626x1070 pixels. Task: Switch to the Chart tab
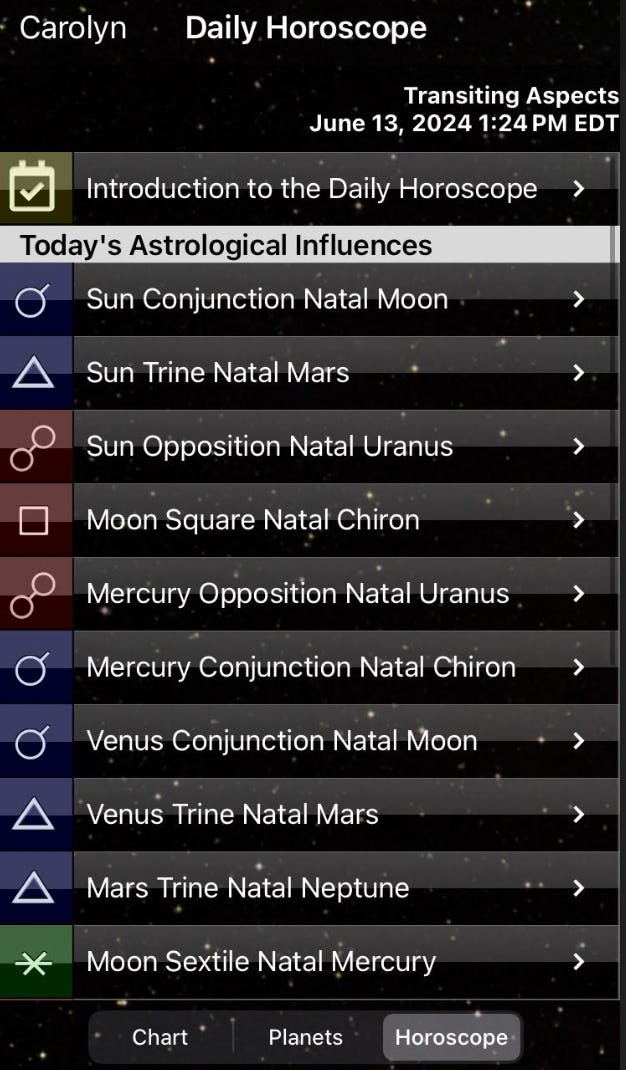tap(160, 1038)
